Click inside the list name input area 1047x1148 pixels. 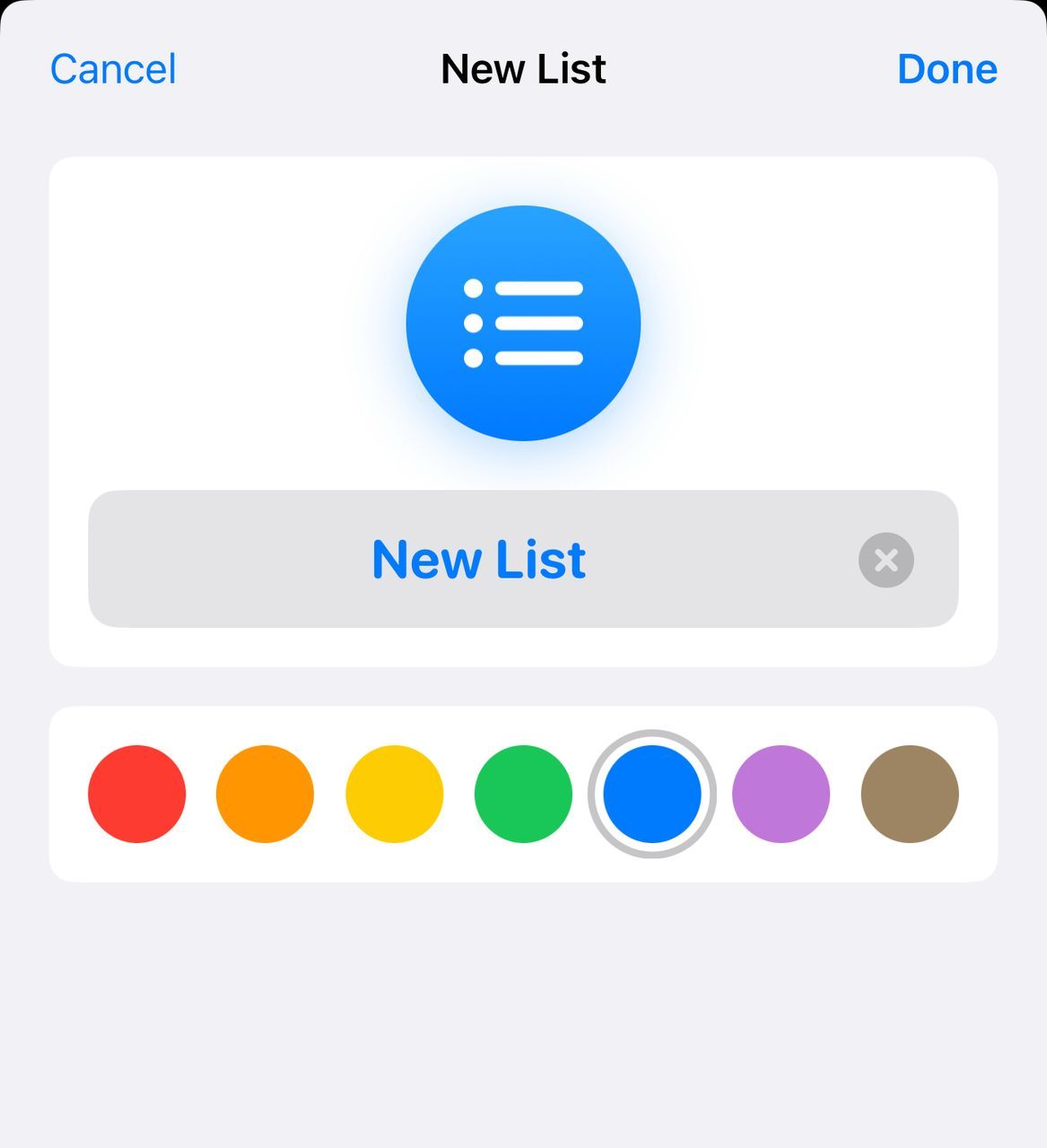pos(479,560)
